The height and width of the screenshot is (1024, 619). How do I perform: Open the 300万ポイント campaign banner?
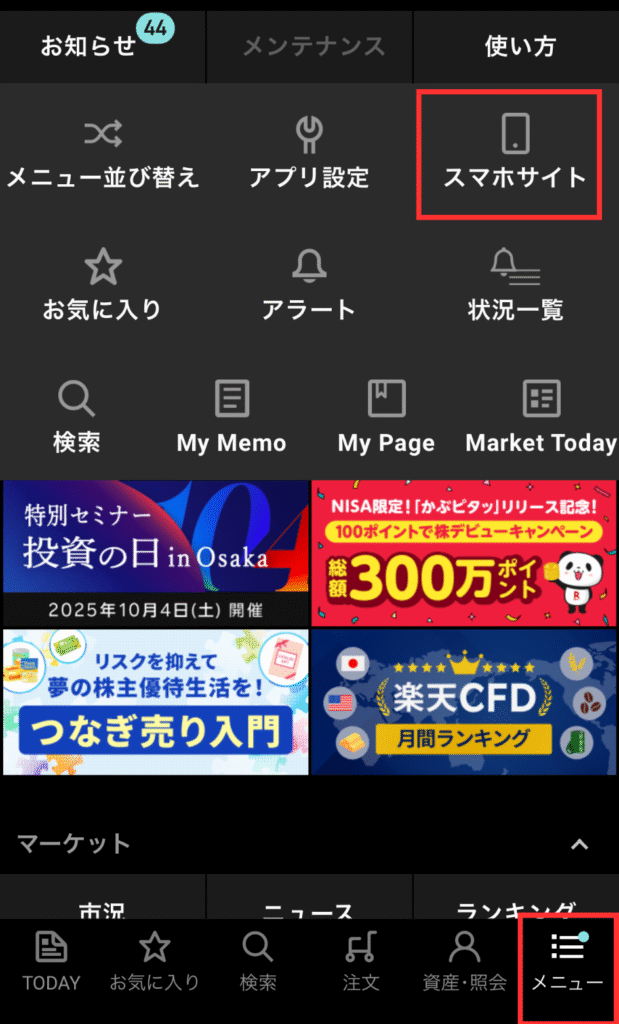(x=464, y=552)
